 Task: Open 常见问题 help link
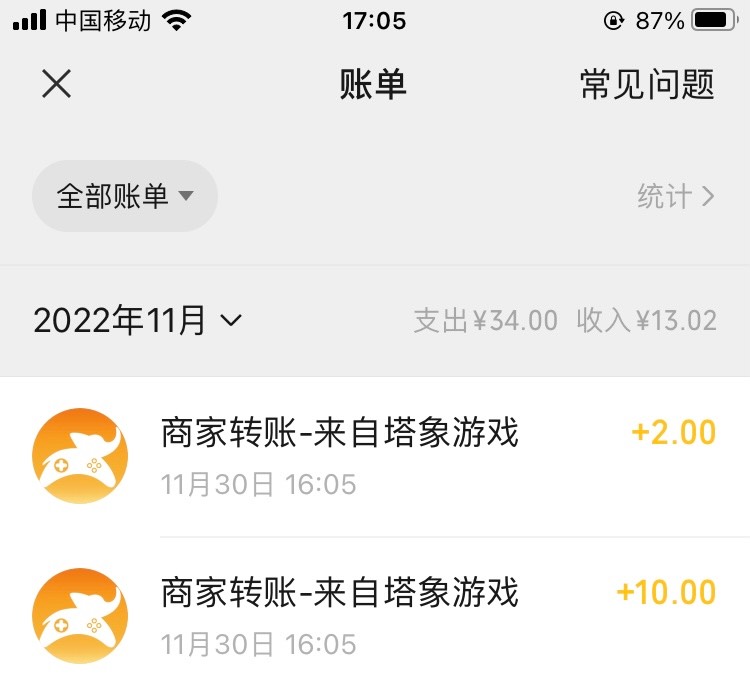(647, 85)
